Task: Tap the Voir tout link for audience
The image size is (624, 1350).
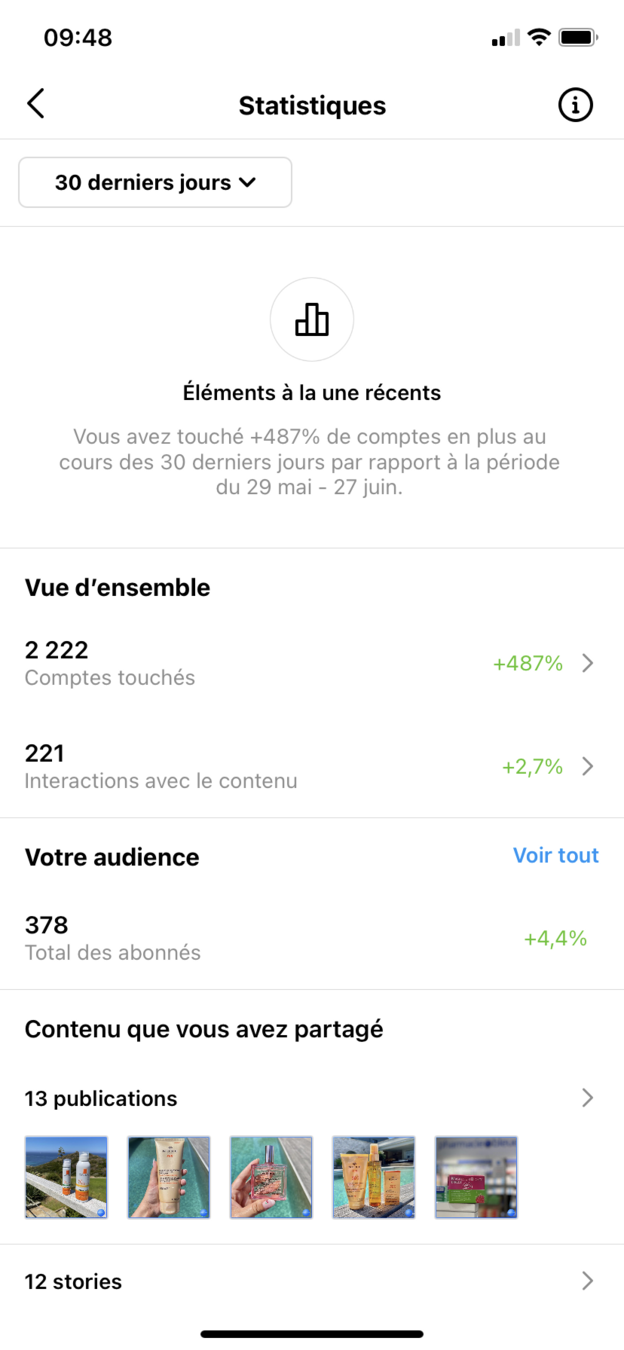Action: (556, 855)
